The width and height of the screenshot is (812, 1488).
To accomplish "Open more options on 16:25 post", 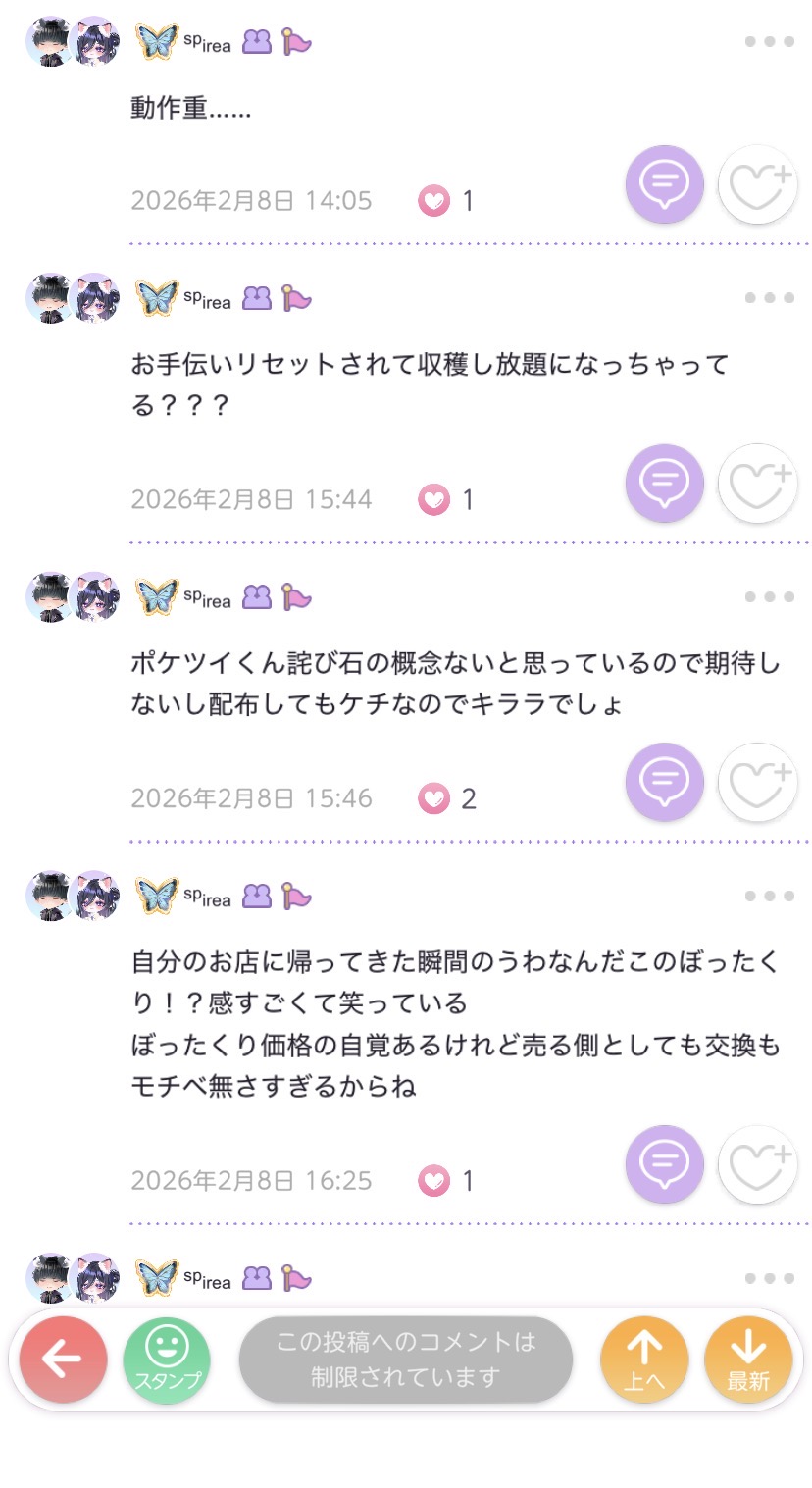I will point(768,896).
